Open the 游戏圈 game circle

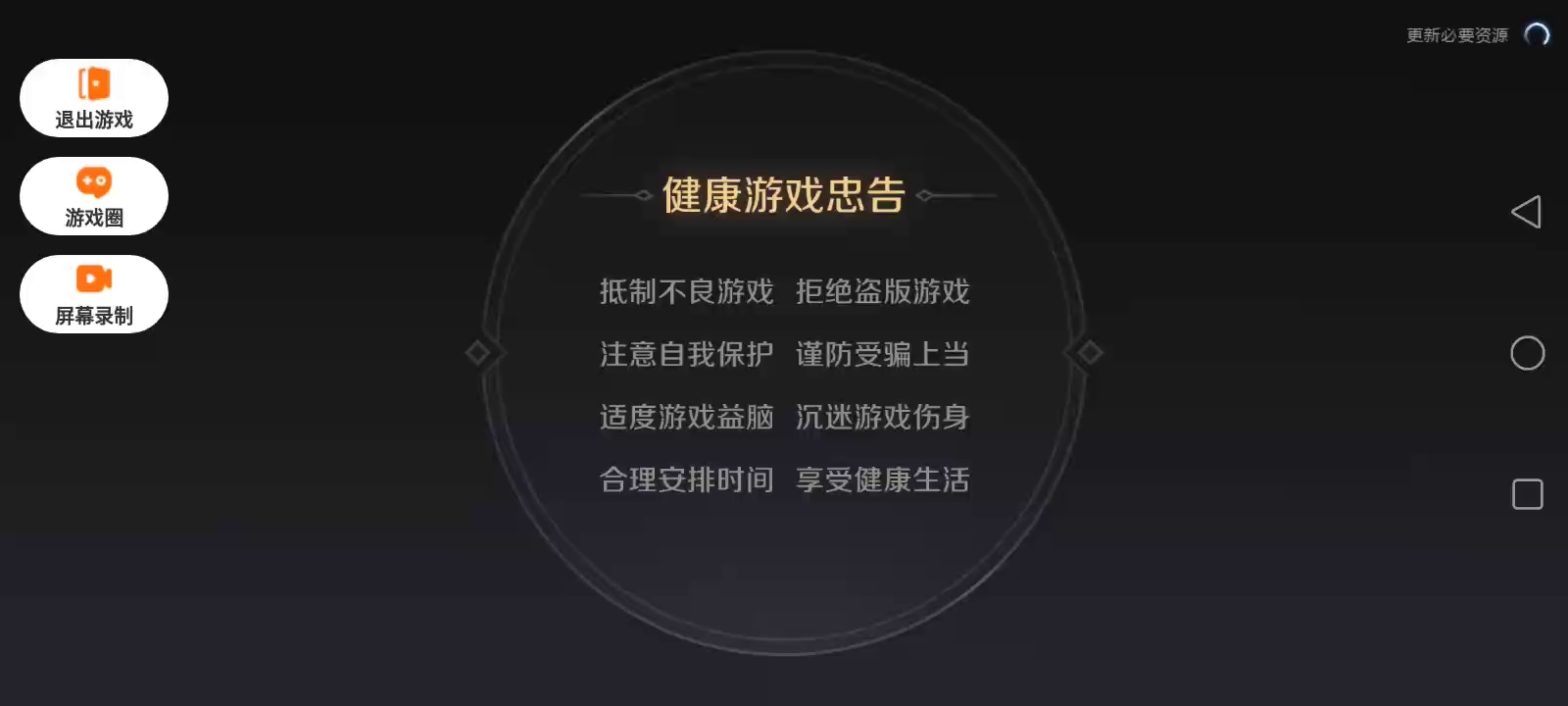click(x=94, y=196)
